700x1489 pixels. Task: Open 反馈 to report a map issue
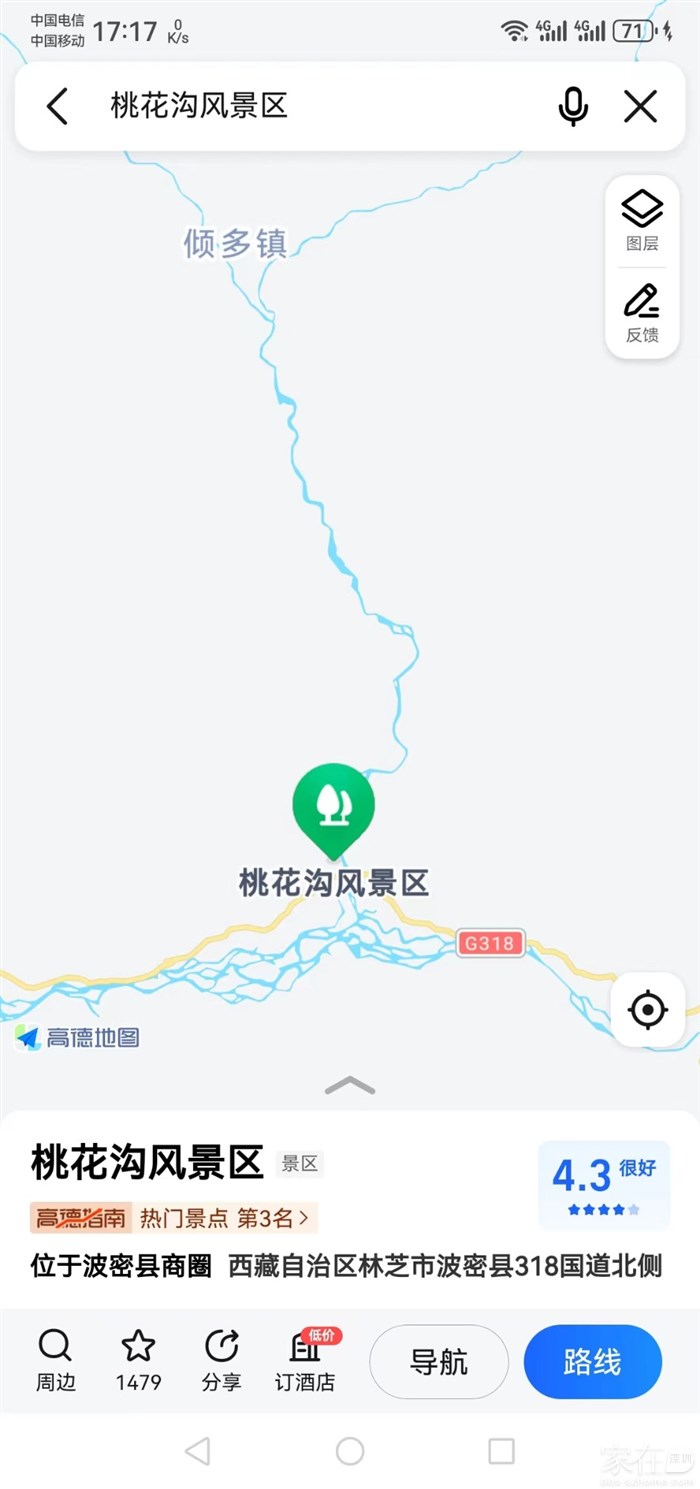642,312
